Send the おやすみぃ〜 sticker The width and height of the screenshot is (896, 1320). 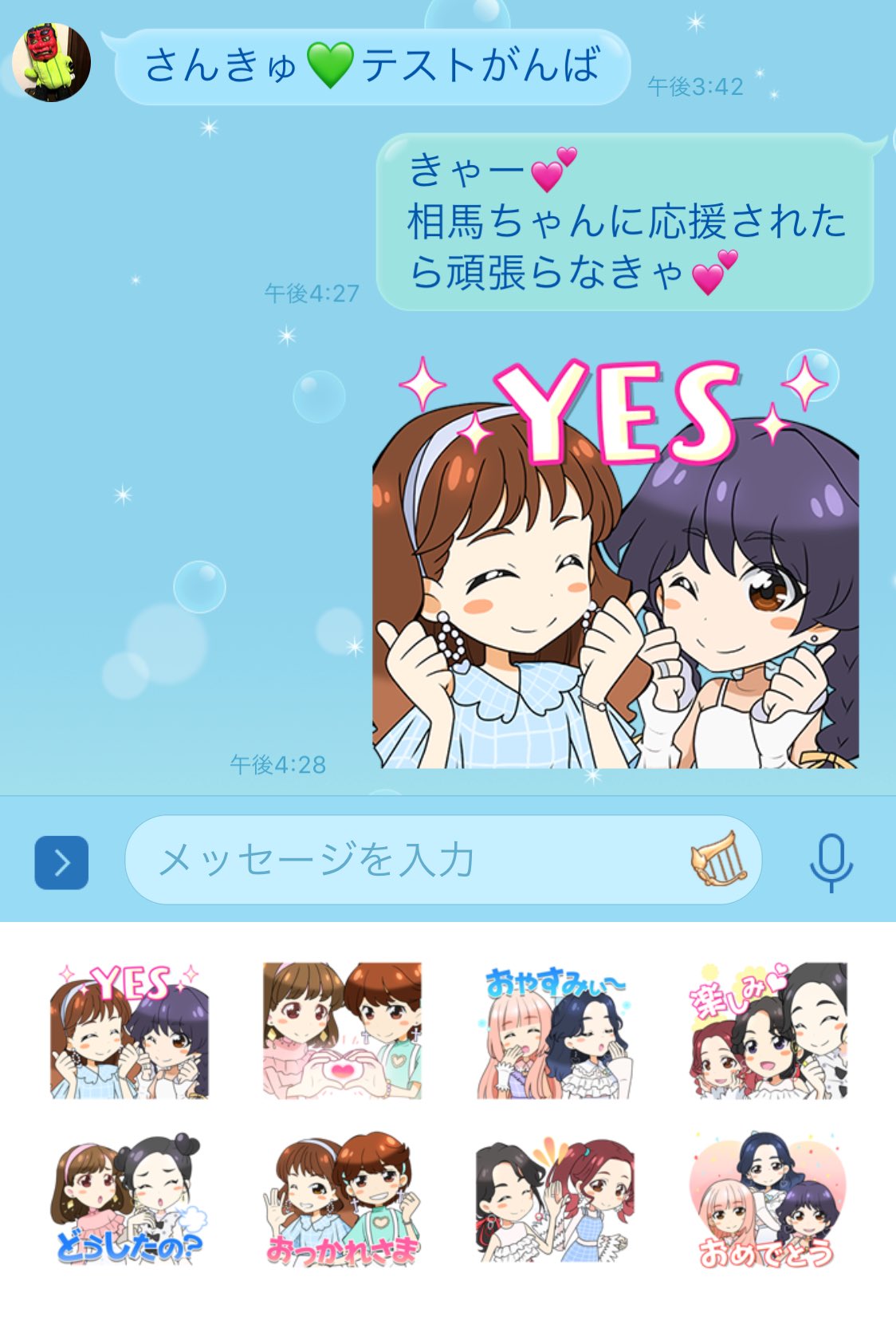[x=555, y=1030]
